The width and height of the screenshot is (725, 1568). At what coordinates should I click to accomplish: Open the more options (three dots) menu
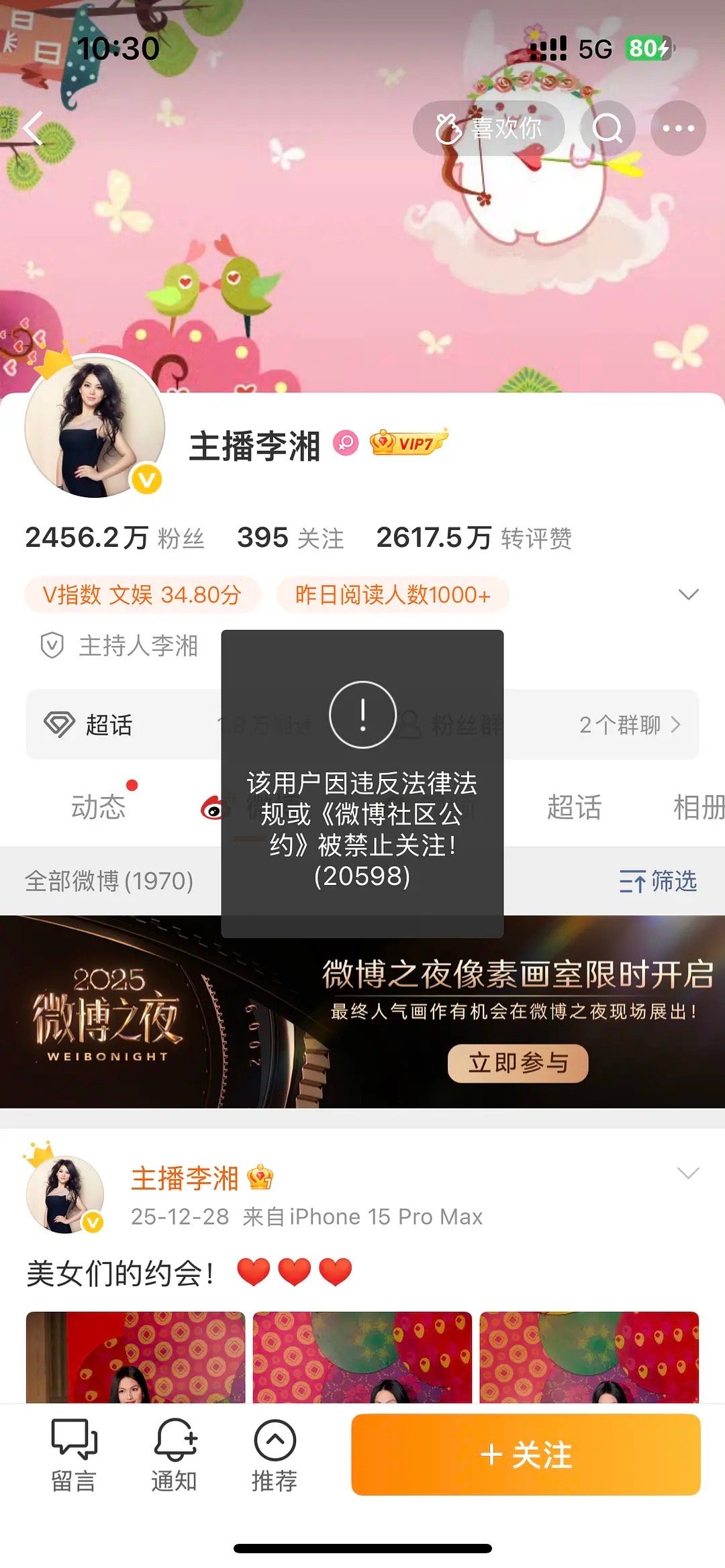[x=678, y=127]
